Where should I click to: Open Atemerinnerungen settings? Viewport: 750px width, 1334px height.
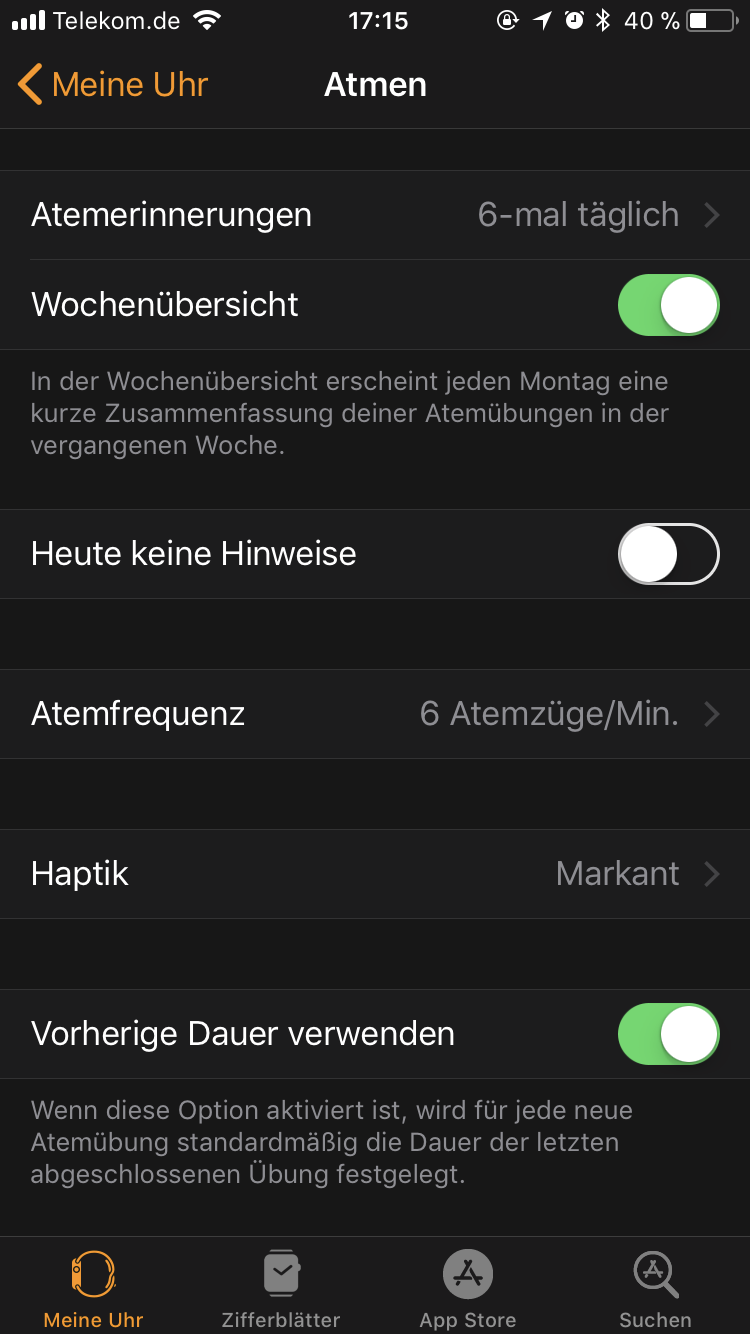(375, 215)
